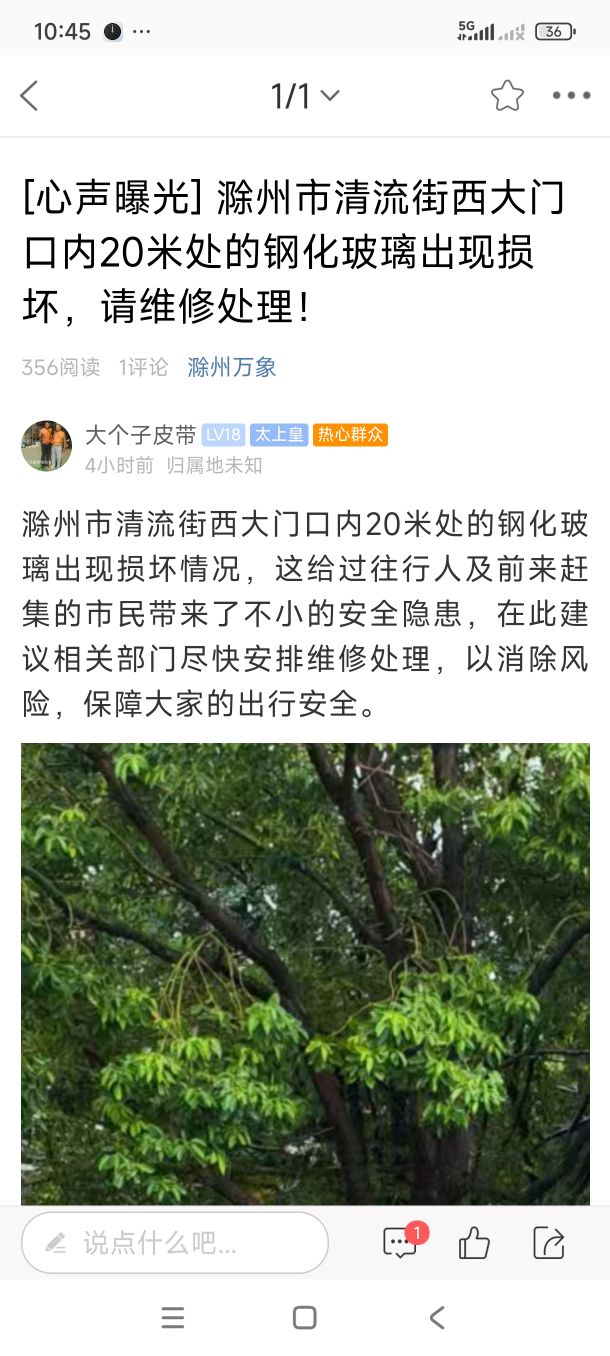Like this post with the thumbs-up icon

[x=474, y=1243]
